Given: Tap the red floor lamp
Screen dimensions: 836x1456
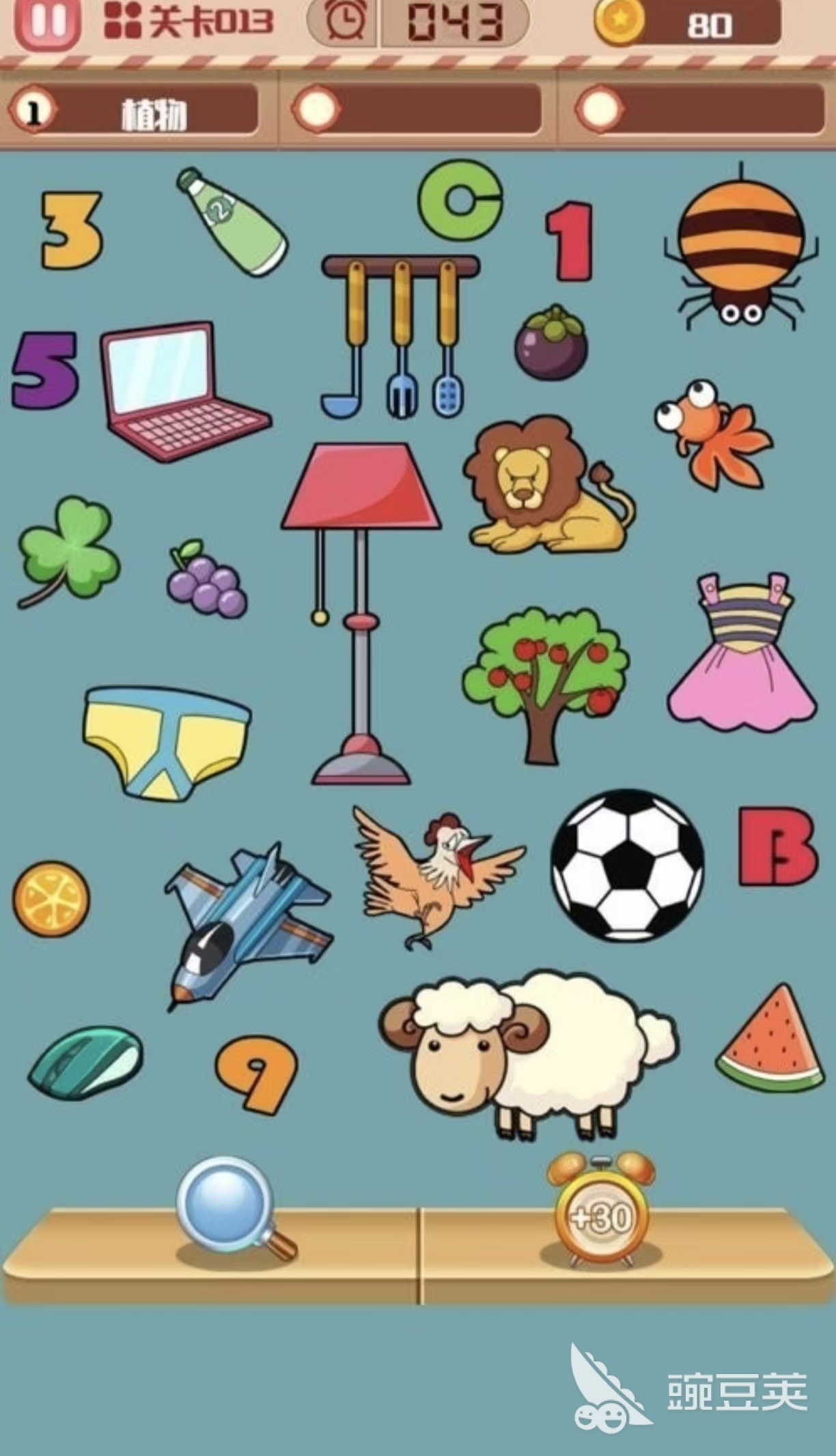Looking at the screenshot, I should (361, 601).
